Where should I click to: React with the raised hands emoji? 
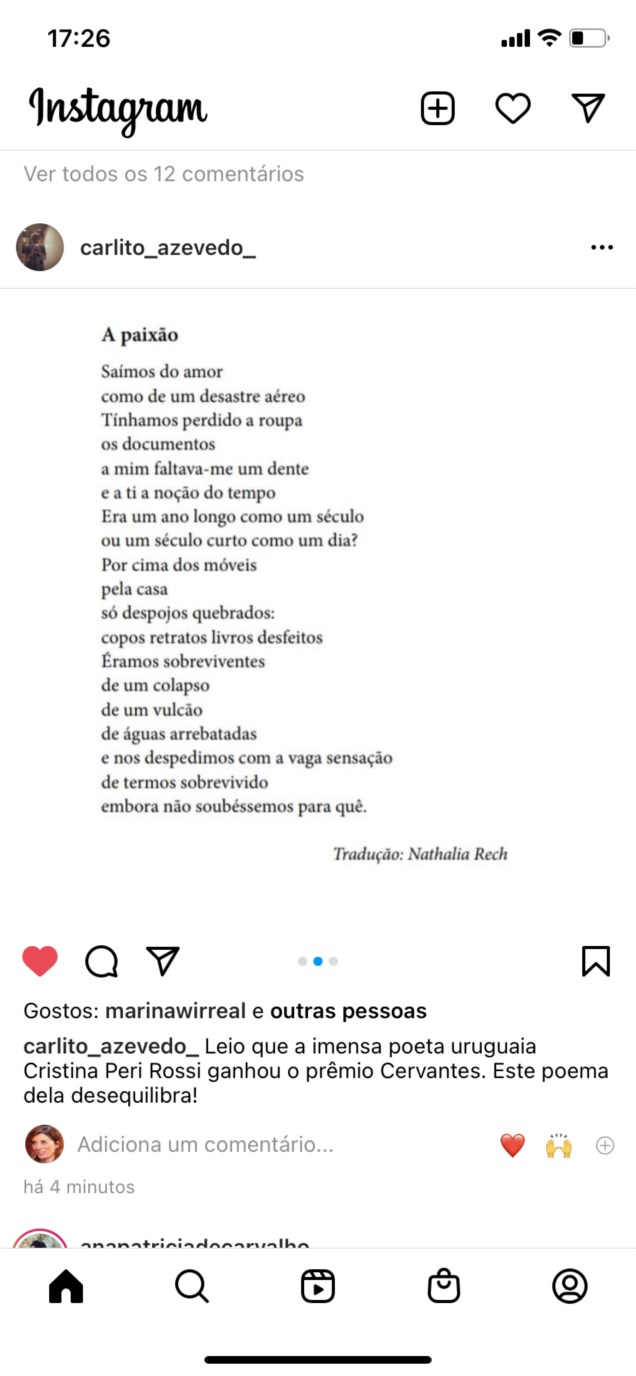(x=558, y=1146)
